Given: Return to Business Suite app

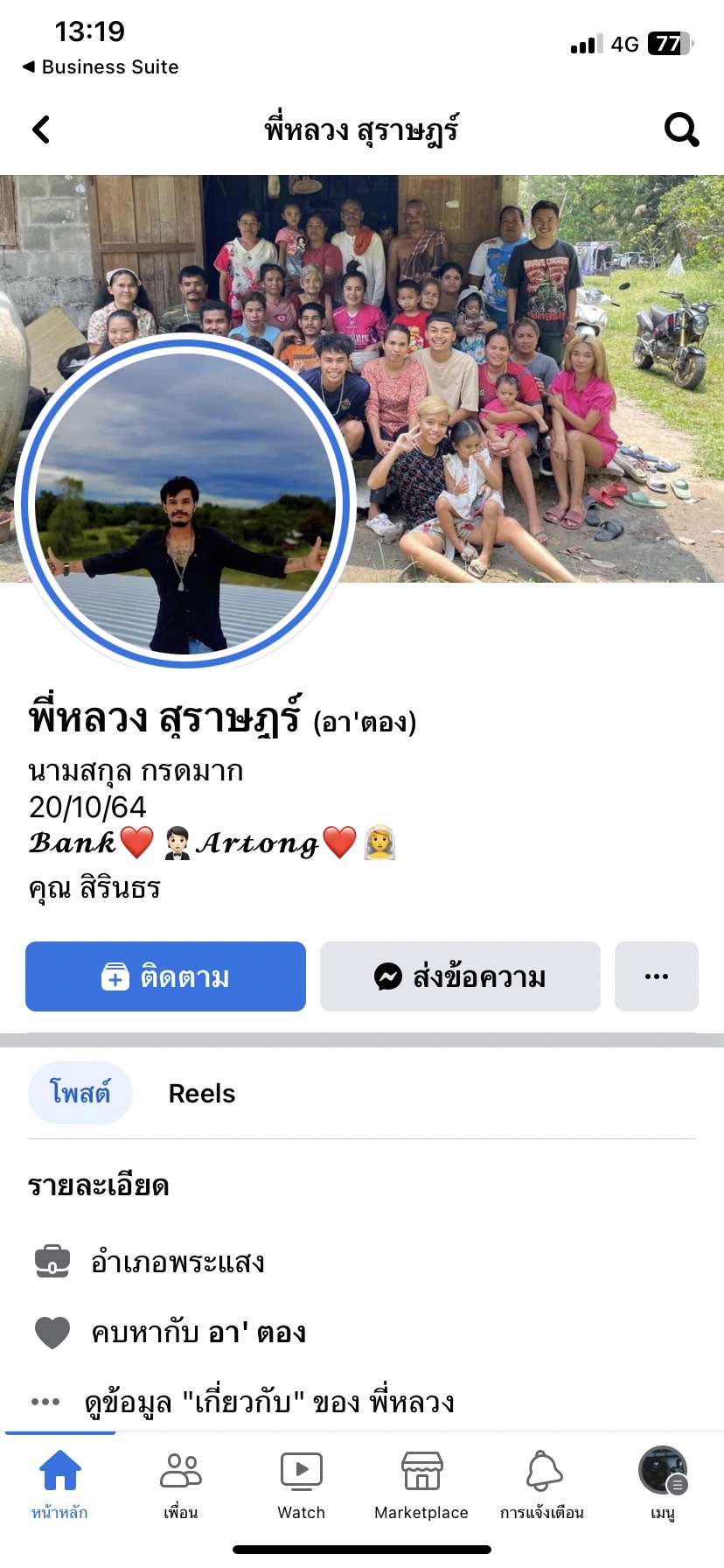Looking at the screenshot, I should point(101,67).
